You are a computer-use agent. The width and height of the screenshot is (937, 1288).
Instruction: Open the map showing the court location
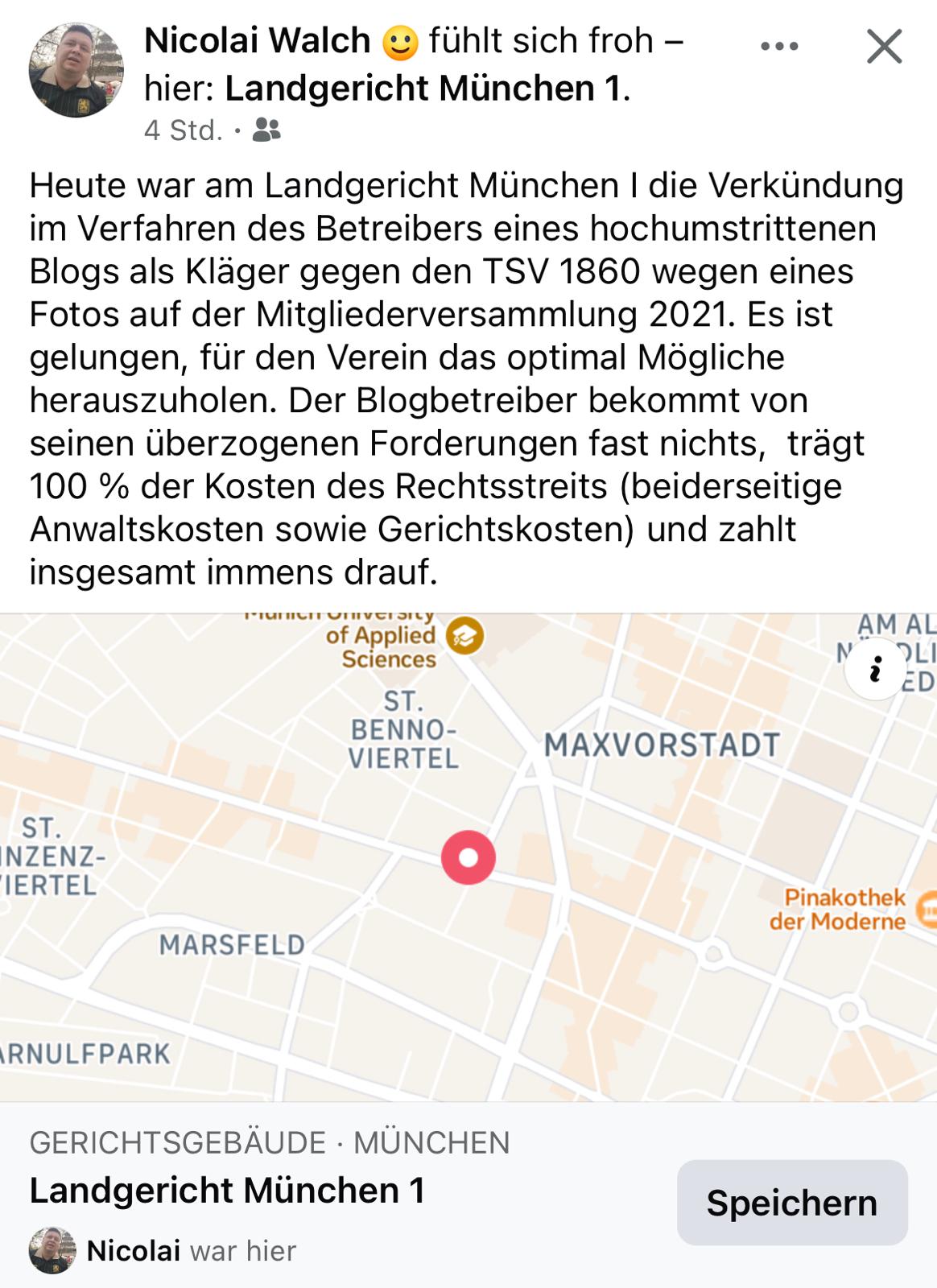click(468, 857)
